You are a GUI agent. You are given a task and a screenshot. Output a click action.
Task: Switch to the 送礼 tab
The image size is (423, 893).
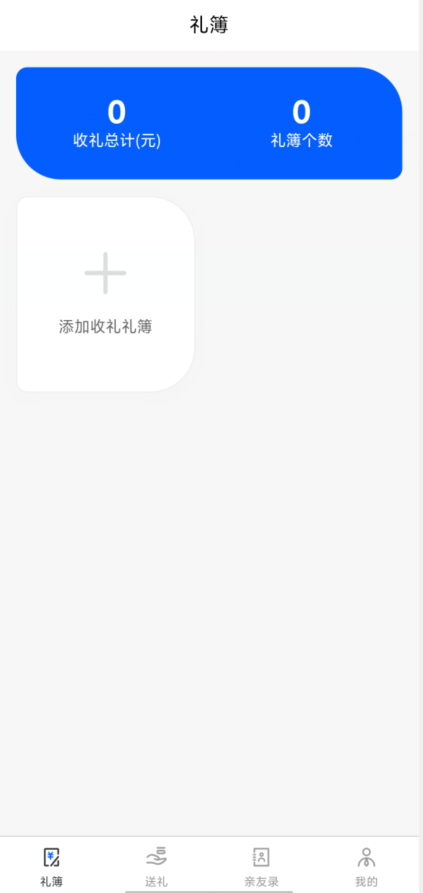coord(157,867)
